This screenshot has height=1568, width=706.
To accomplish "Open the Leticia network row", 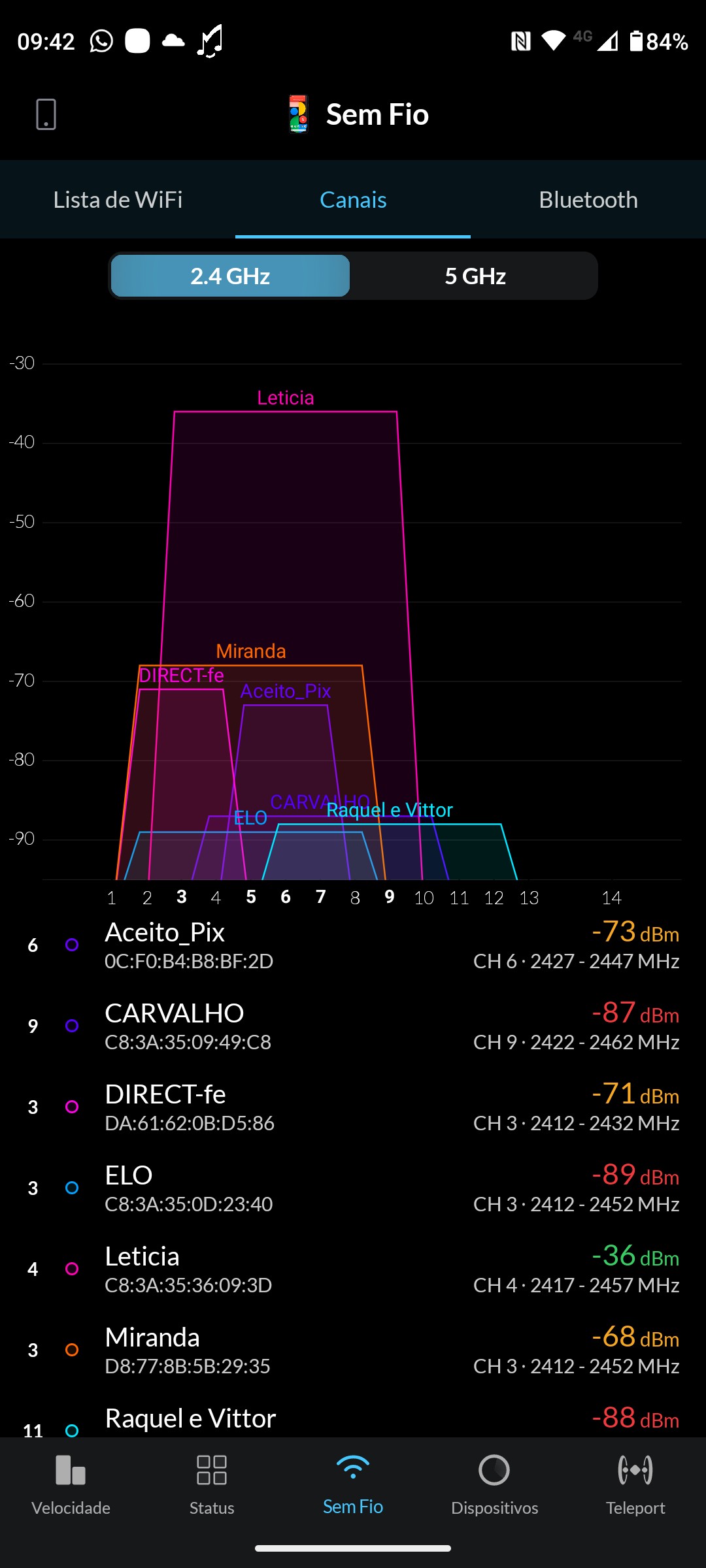I will click(353, 1269).
